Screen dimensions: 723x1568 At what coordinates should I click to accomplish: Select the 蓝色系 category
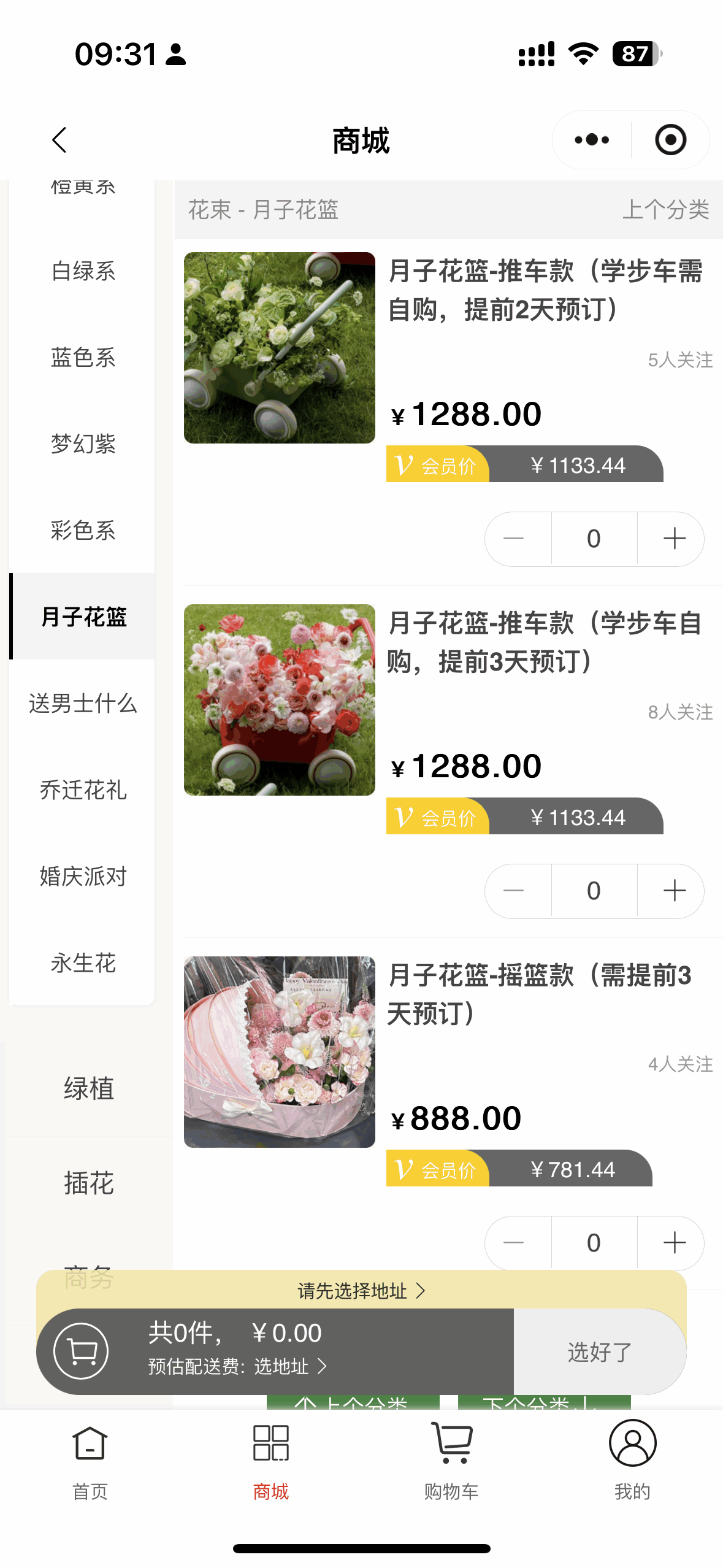[x=83, y=357]
